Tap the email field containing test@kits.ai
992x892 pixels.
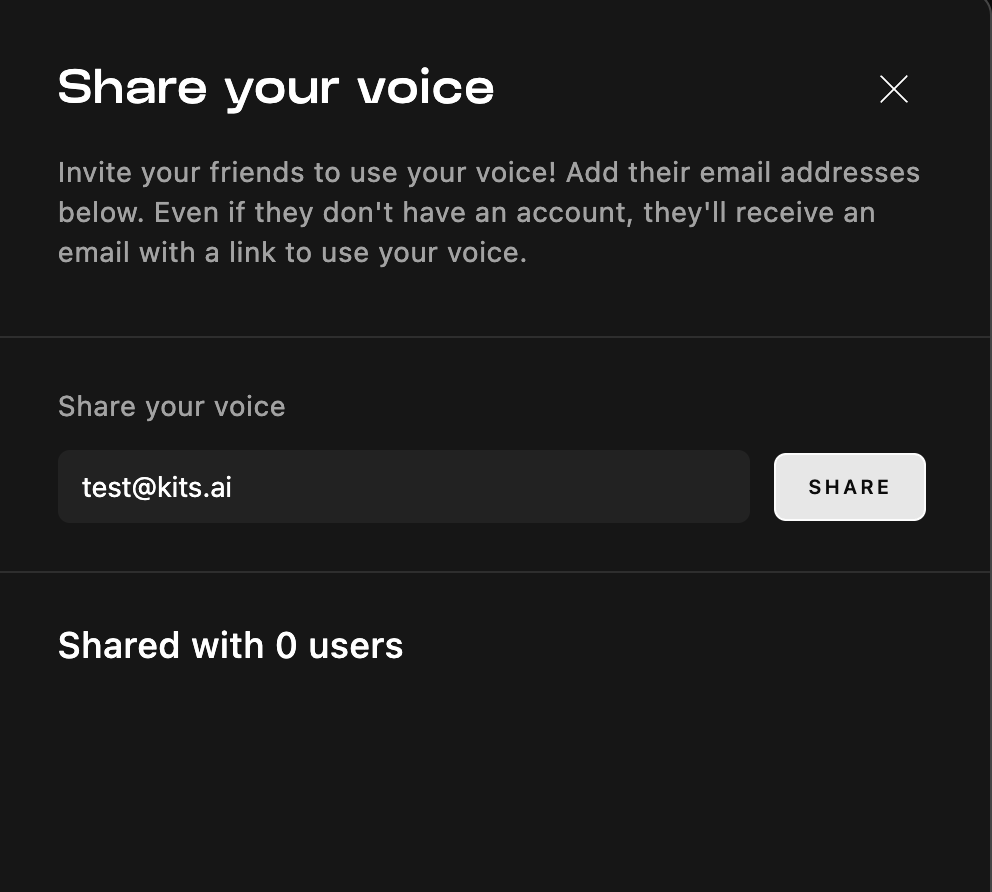(x=403, y=487)
